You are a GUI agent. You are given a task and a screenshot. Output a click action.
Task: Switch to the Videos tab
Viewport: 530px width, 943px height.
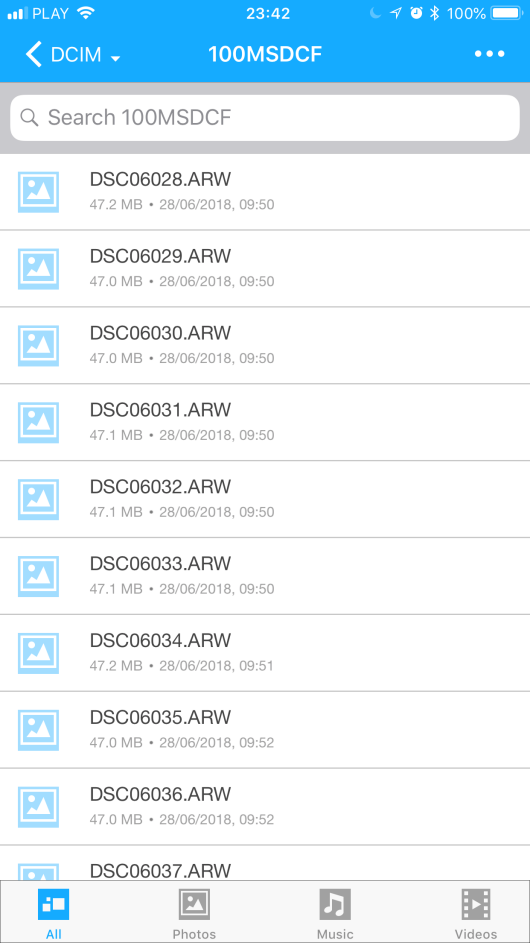[476, 913]
